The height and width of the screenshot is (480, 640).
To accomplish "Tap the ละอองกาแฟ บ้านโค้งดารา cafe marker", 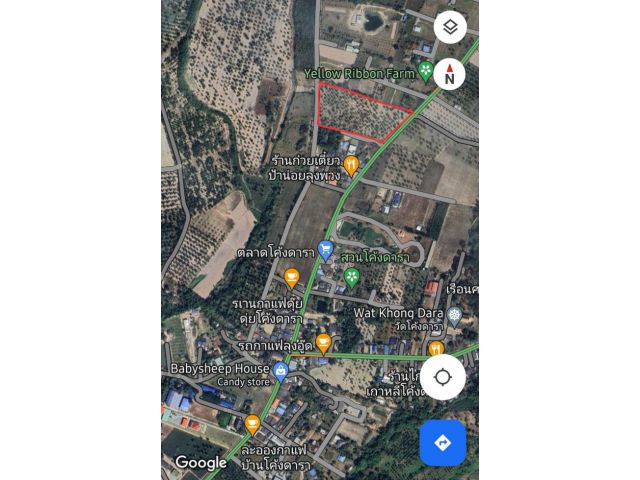I will pyautogui.click(x=252, y=425).
